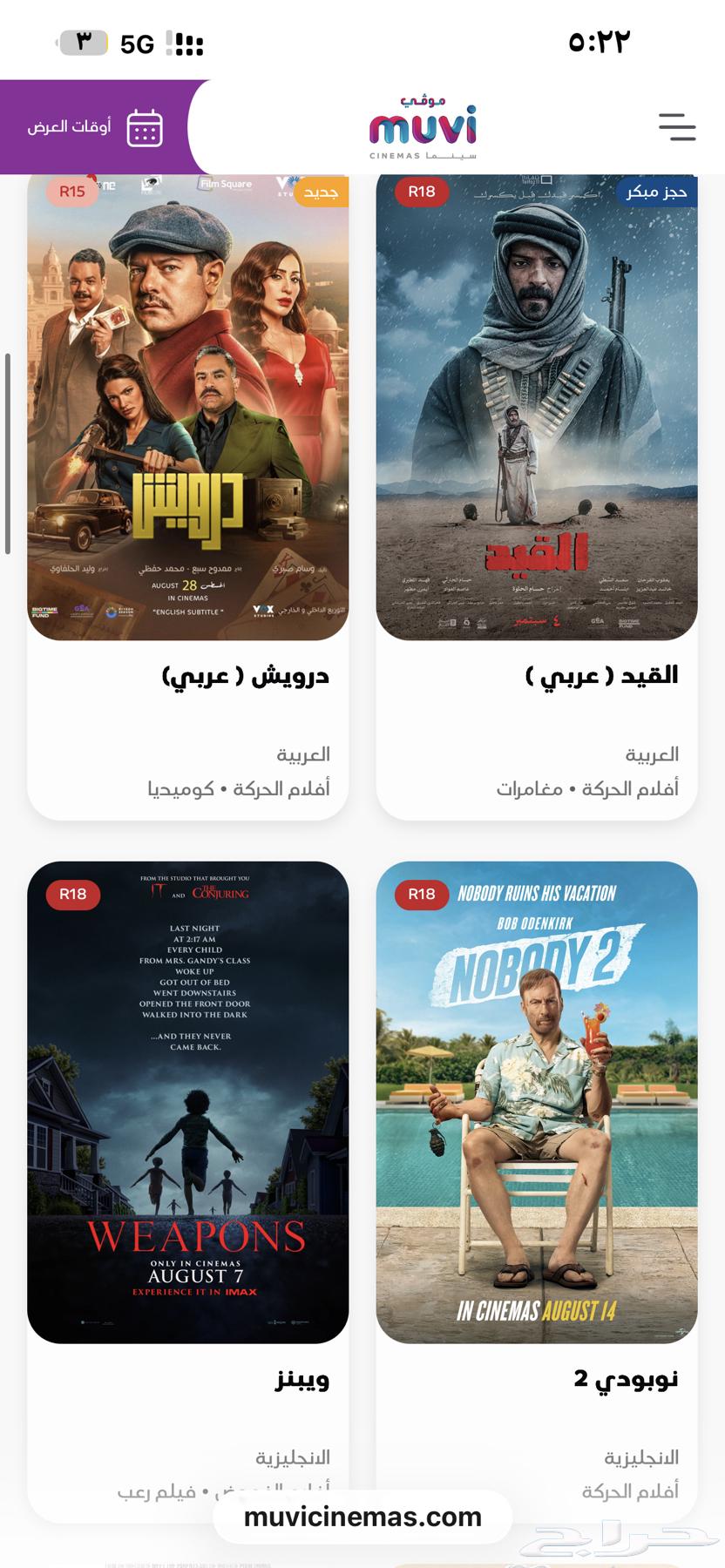Click the R15 rating badge on درويش poster
This screenshot has width=725, height=1568.
73,193
